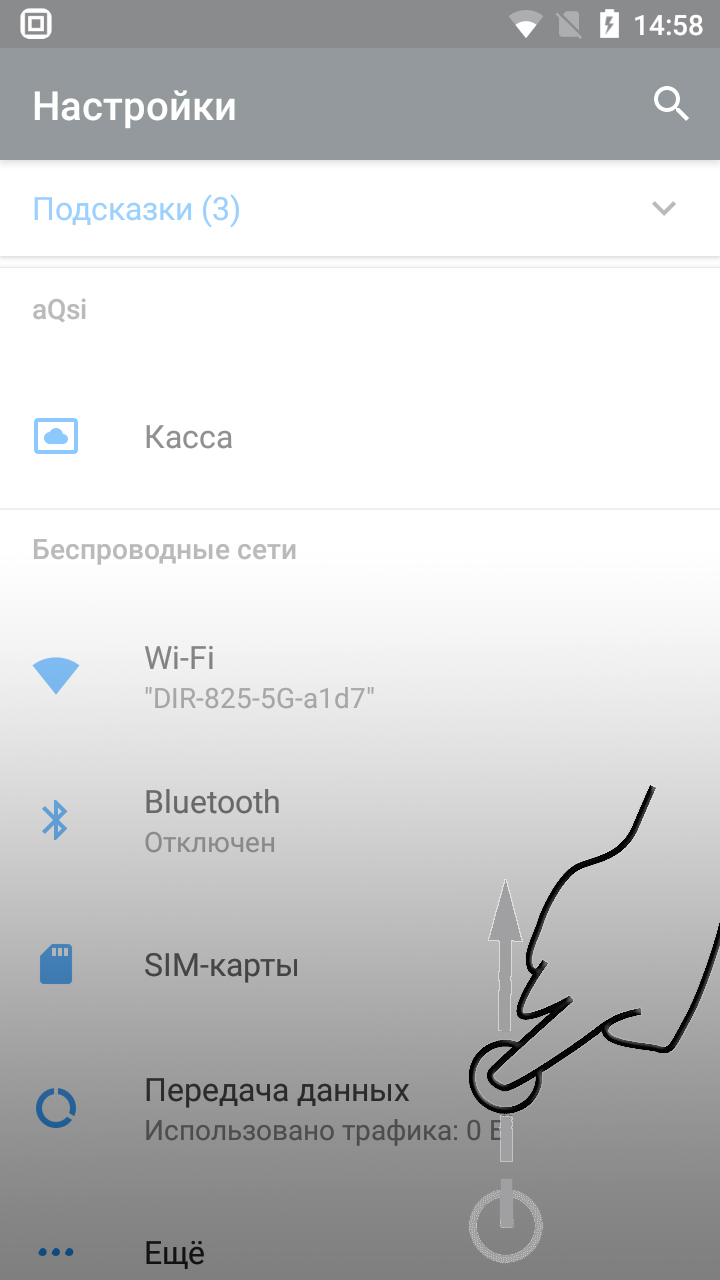Tap the Настройки title text
This screenshot has height=1280, width=720.
tap(135, 104)
